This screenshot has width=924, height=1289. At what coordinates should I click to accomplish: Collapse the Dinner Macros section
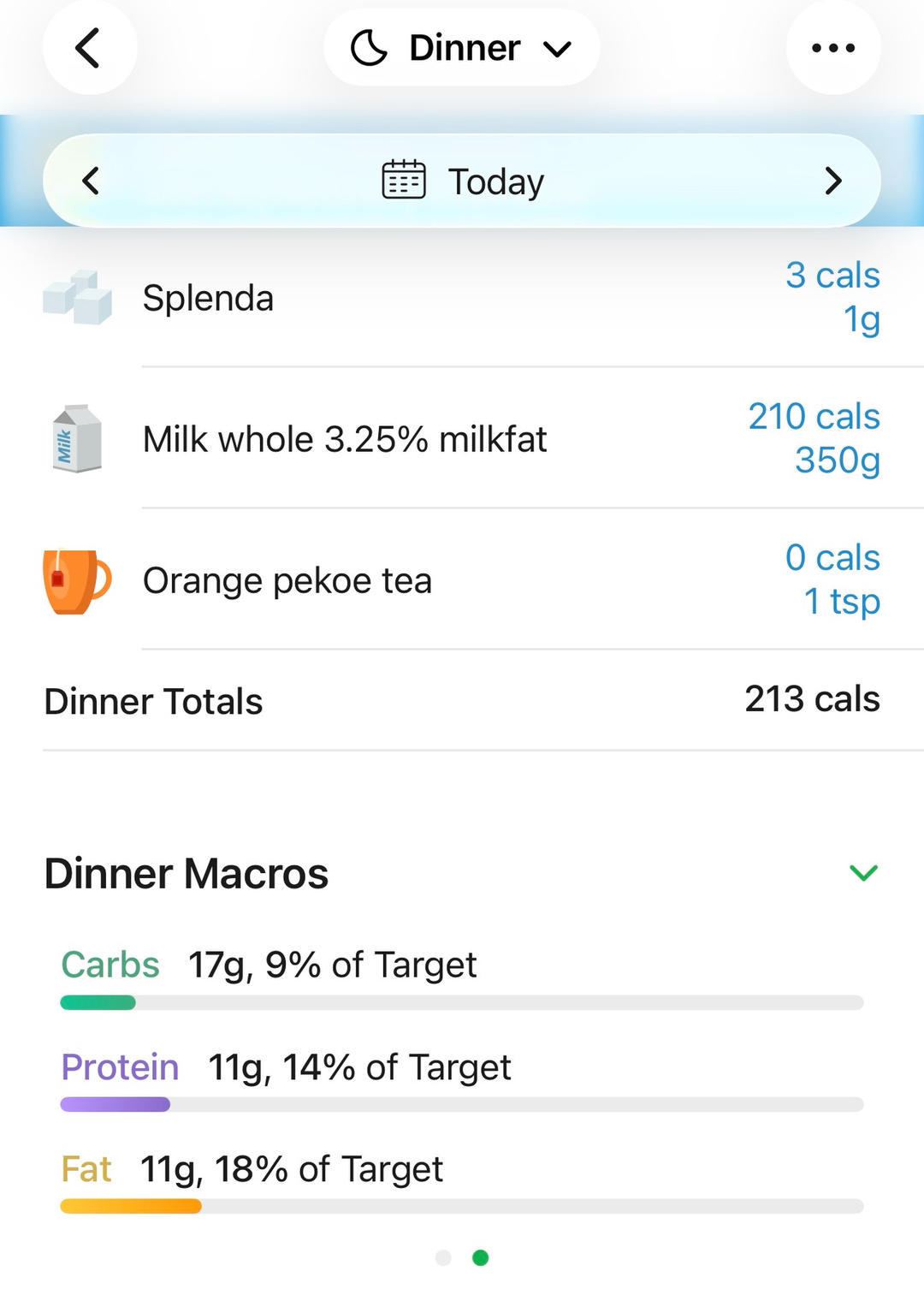tap(863, 873)
